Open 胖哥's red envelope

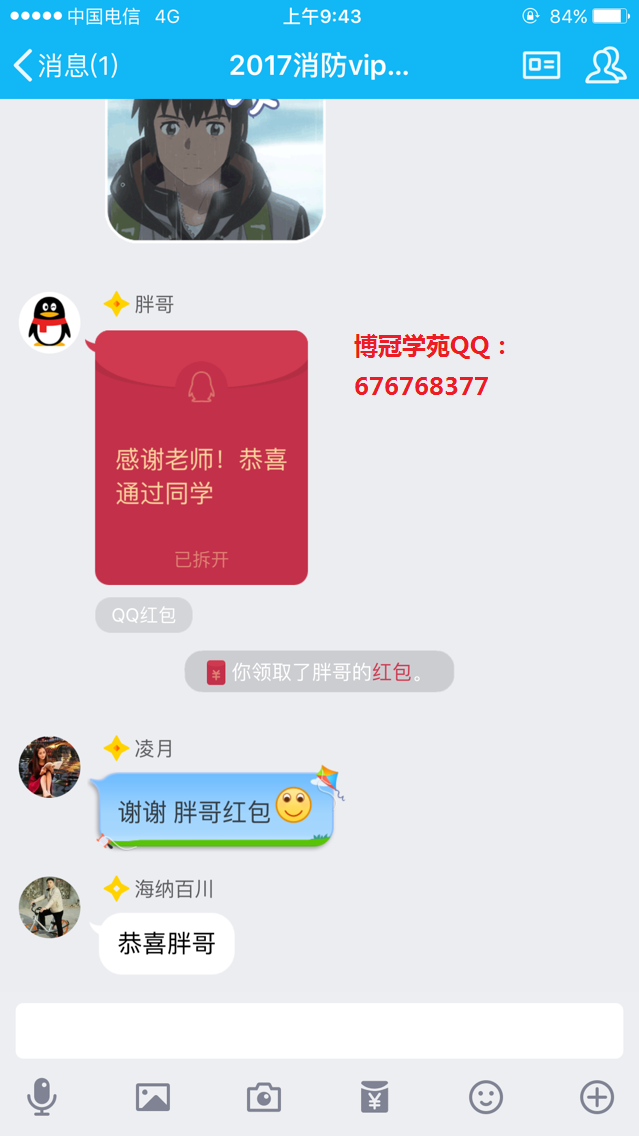(x=201, y=457)
